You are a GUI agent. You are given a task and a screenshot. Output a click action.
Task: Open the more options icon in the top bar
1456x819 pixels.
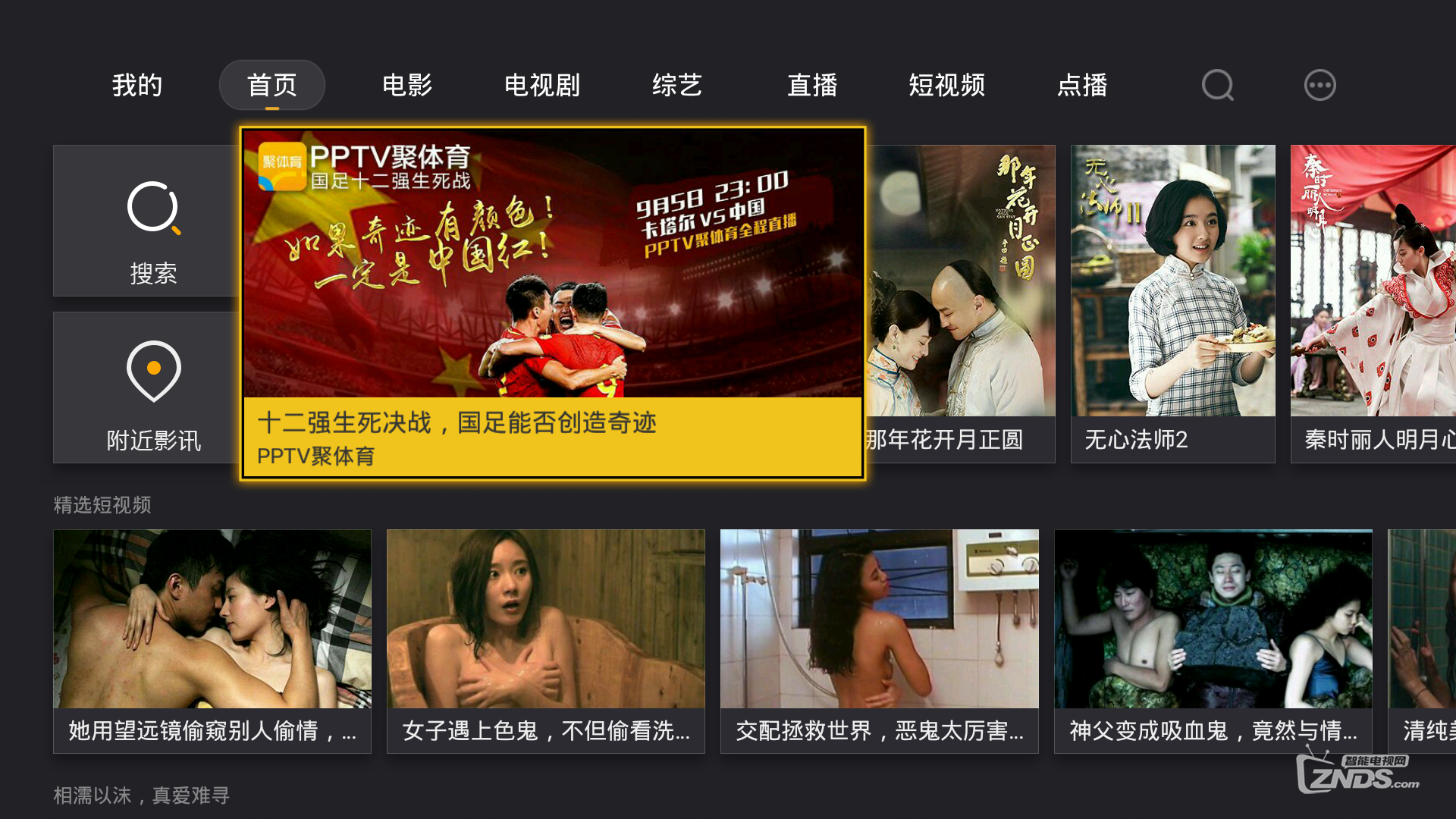1319,85
